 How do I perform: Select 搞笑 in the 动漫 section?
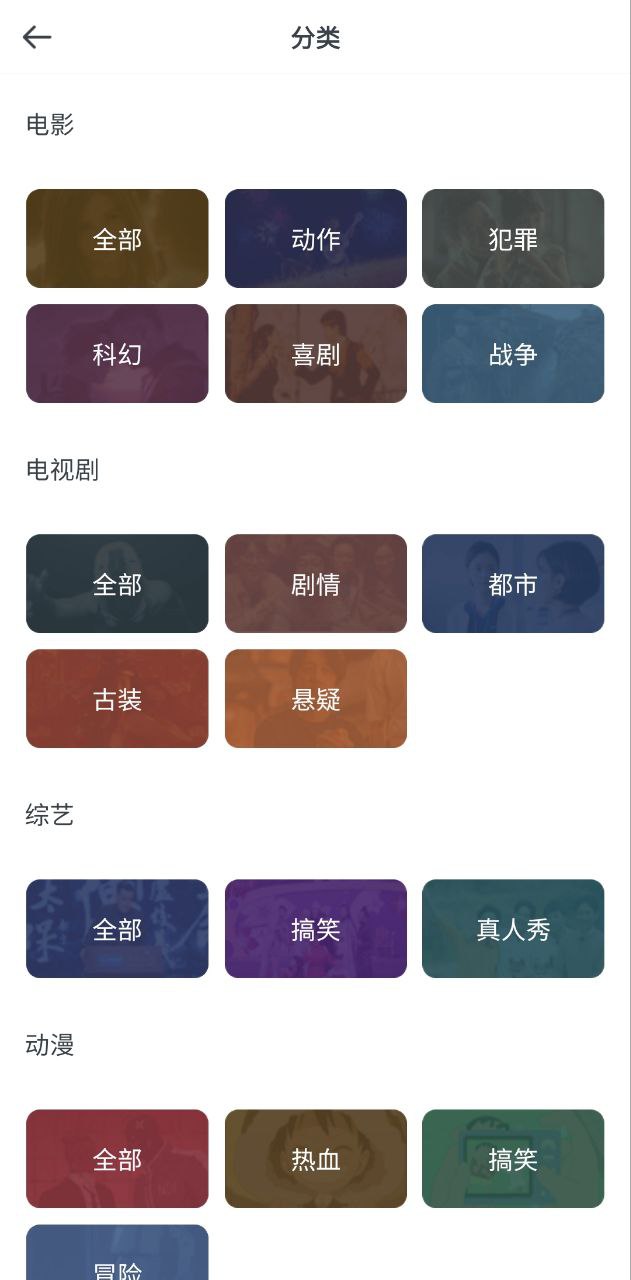pyautogui.click(x=513, y=1159)
